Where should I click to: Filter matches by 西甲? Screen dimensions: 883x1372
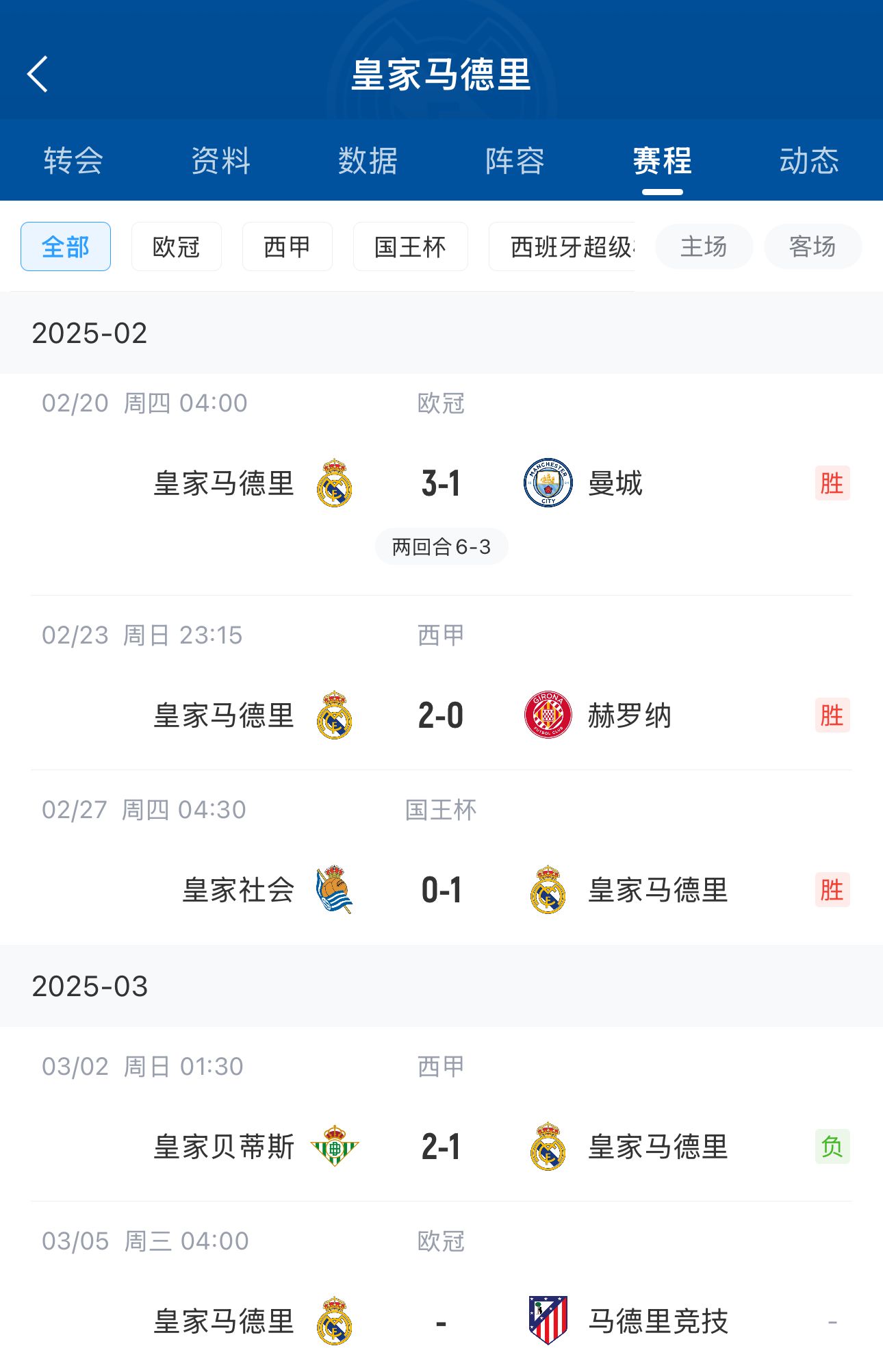(x=287, y=246)
